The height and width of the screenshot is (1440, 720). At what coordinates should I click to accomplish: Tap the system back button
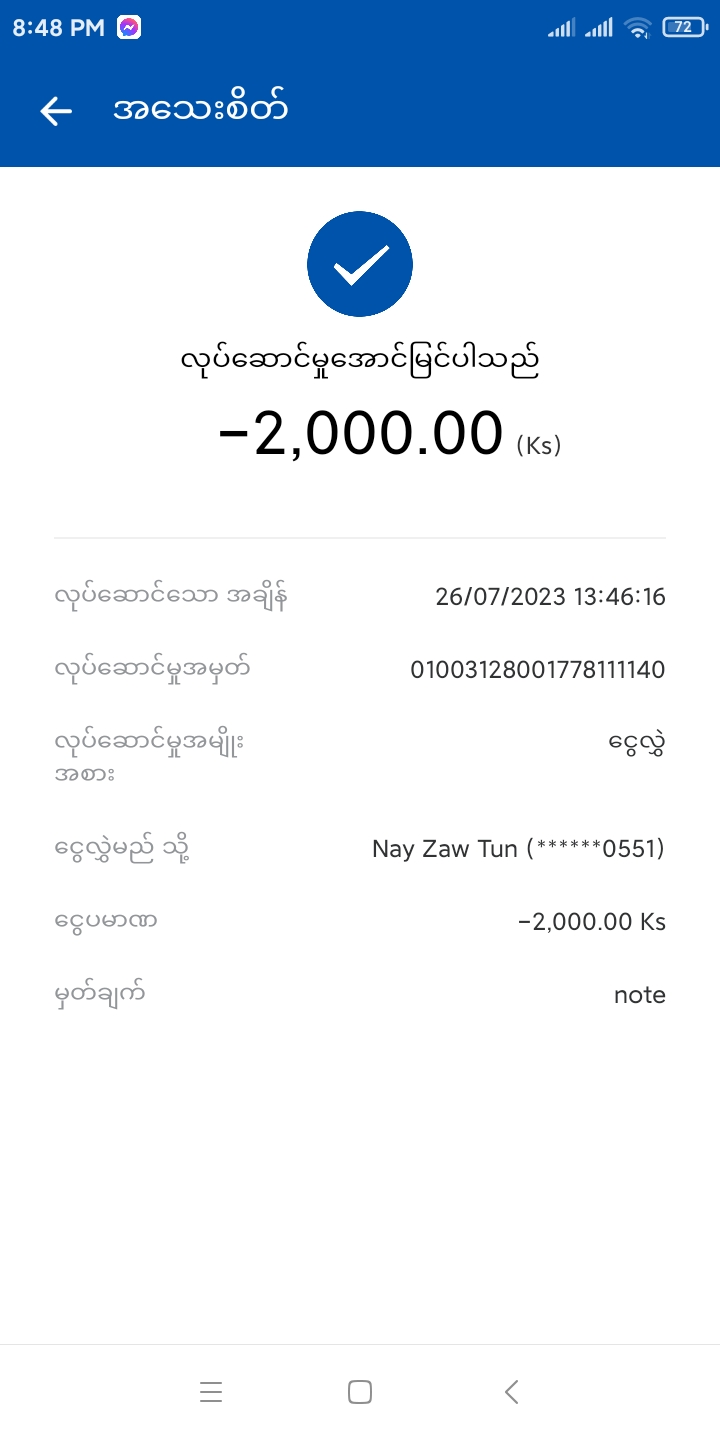[x=511, y=1392]
